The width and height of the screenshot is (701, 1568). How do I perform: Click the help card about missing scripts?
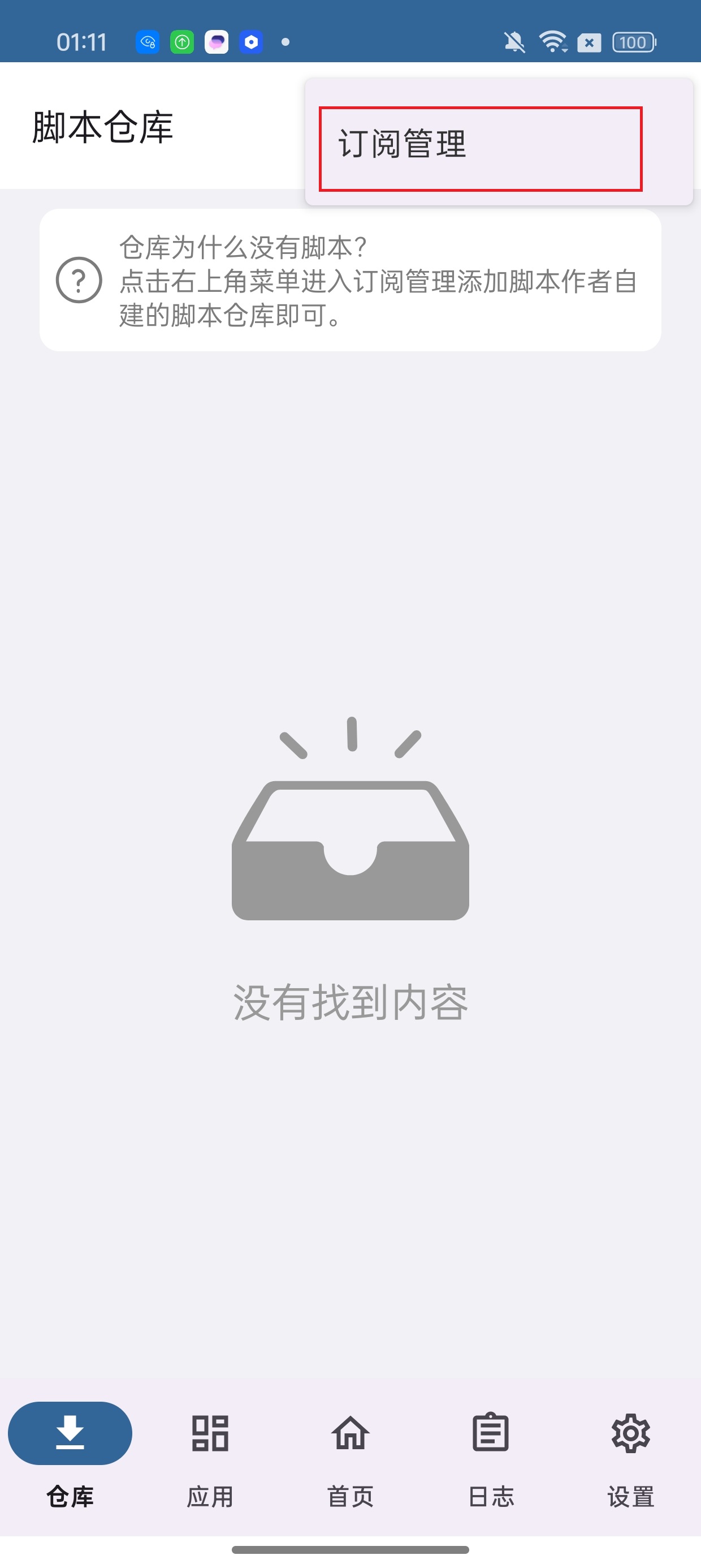(350, 280)
